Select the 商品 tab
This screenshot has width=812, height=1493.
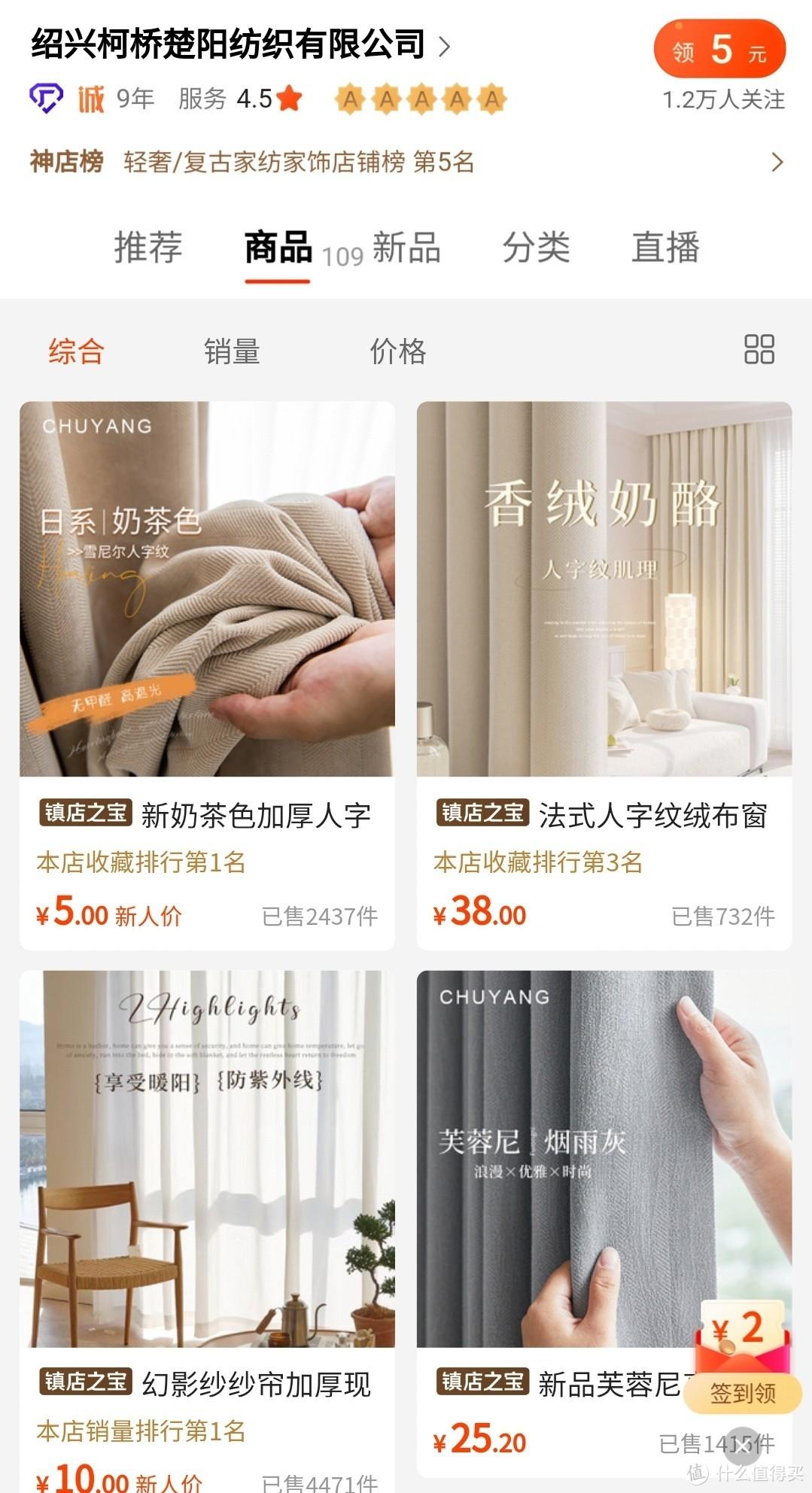(x=278, y=248)
